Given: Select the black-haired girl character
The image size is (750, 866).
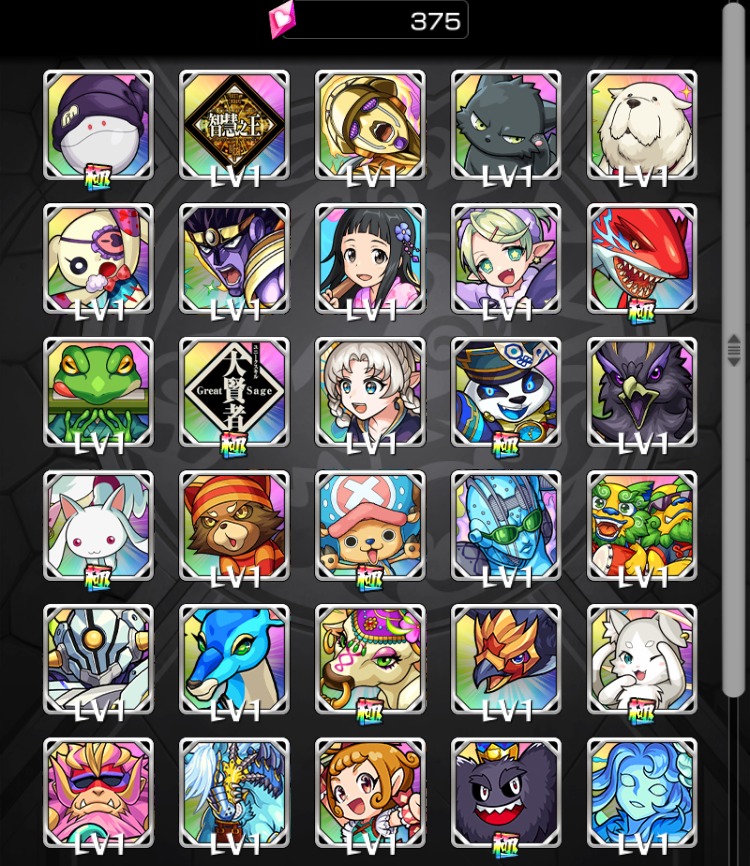Looking at the screenshot, I should (x=370, y=259).
